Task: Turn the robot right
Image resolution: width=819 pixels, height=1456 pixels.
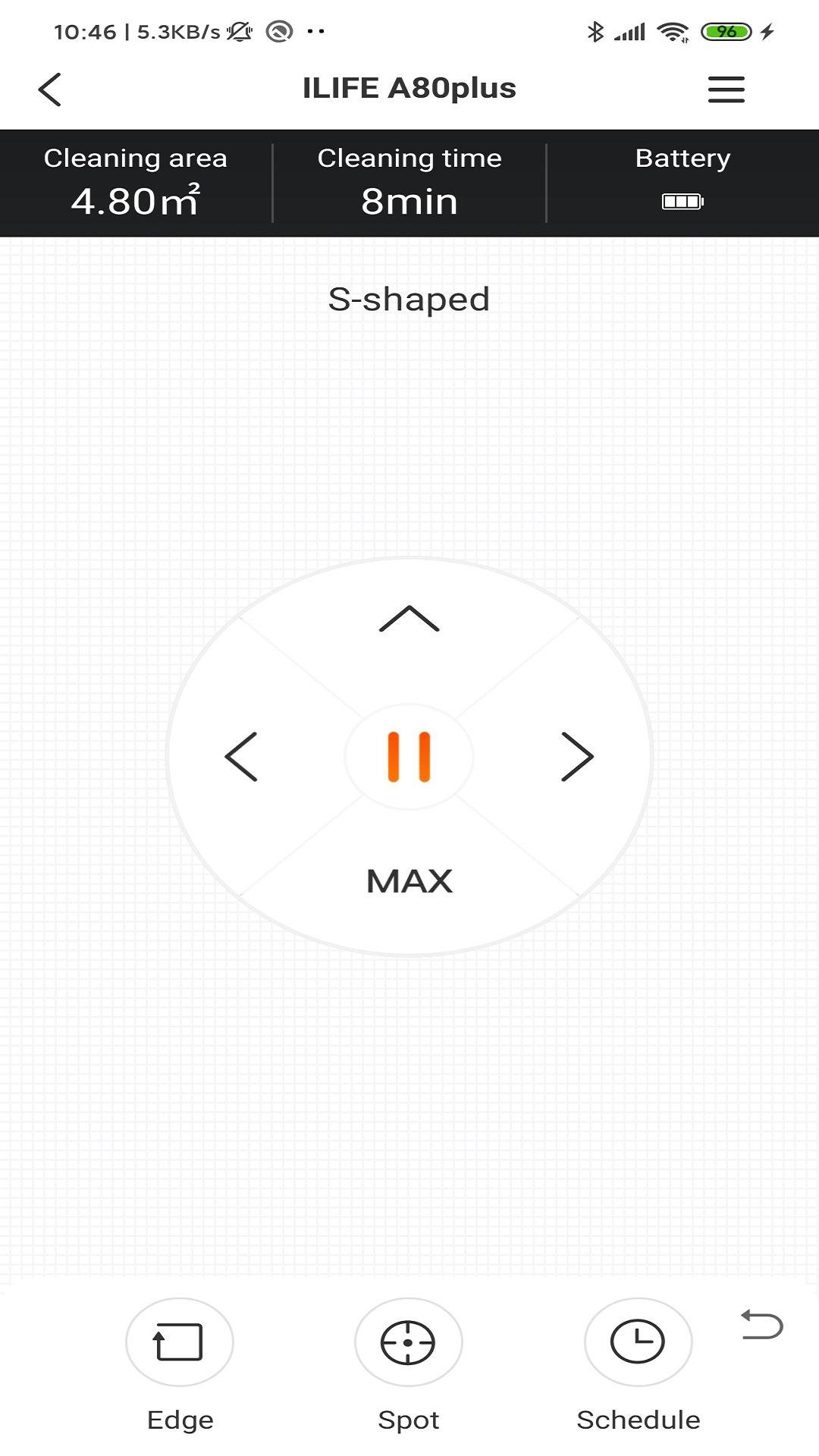Action: 577,756
